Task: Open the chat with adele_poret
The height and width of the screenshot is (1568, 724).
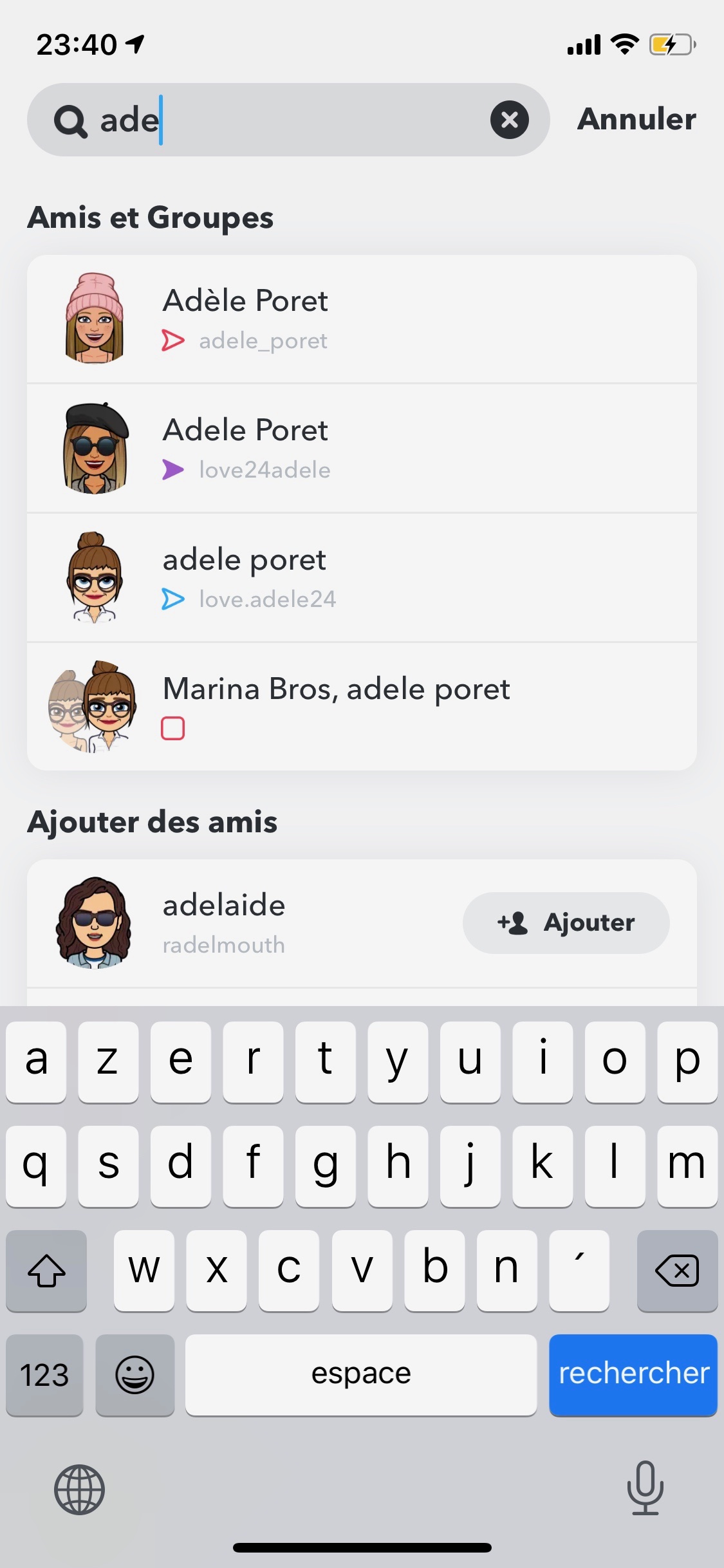Action: coord(362,319)
